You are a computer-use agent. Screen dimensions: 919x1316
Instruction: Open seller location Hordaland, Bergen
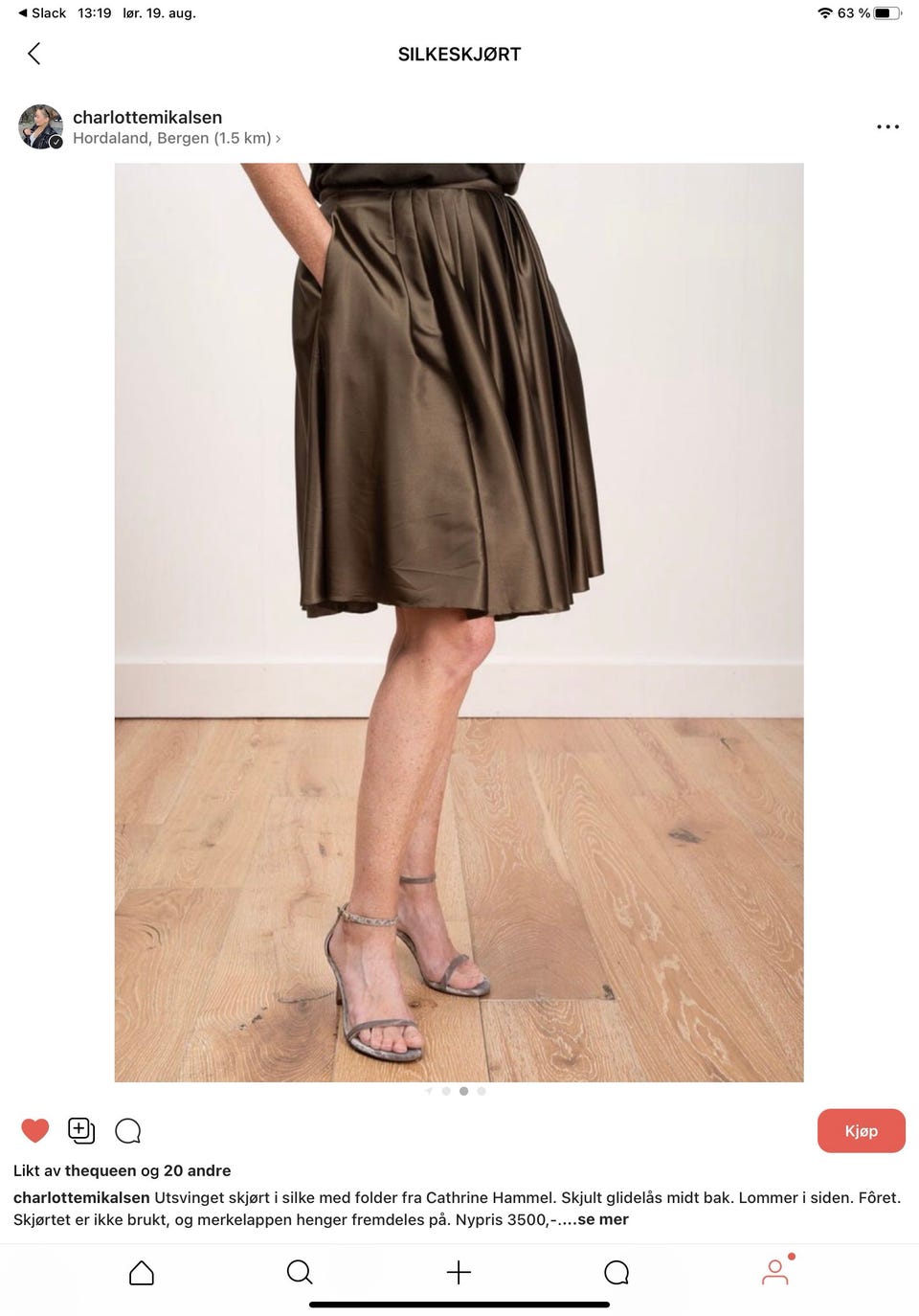(176, 138)
